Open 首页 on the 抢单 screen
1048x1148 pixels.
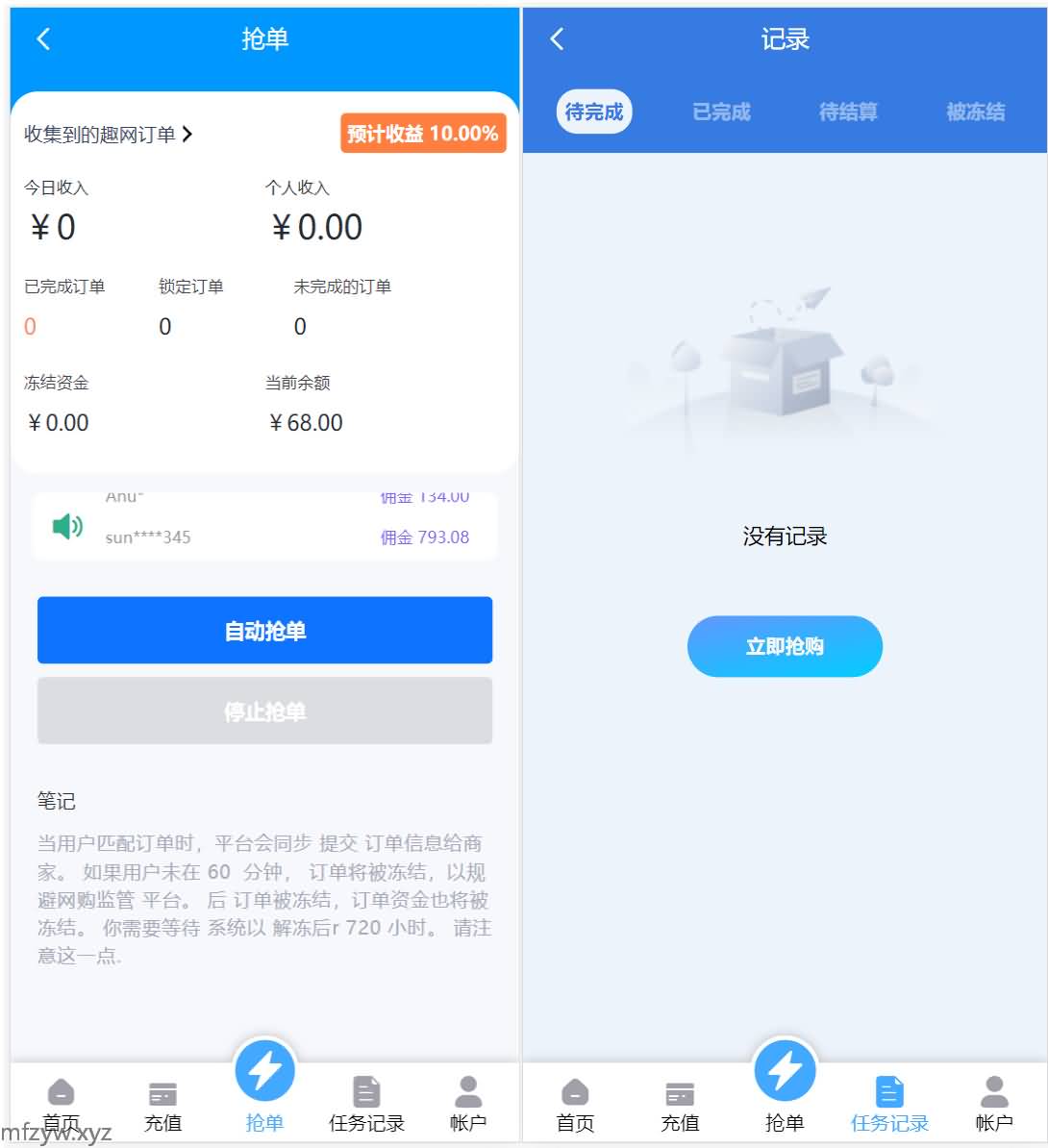click(61, 1104)
